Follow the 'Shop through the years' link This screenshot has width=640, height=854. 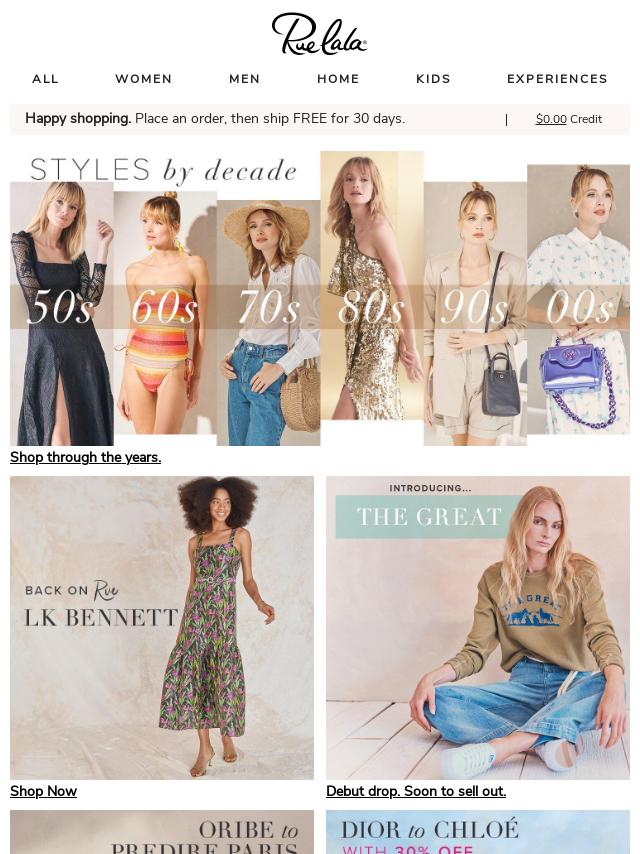[x=85, y=457]
